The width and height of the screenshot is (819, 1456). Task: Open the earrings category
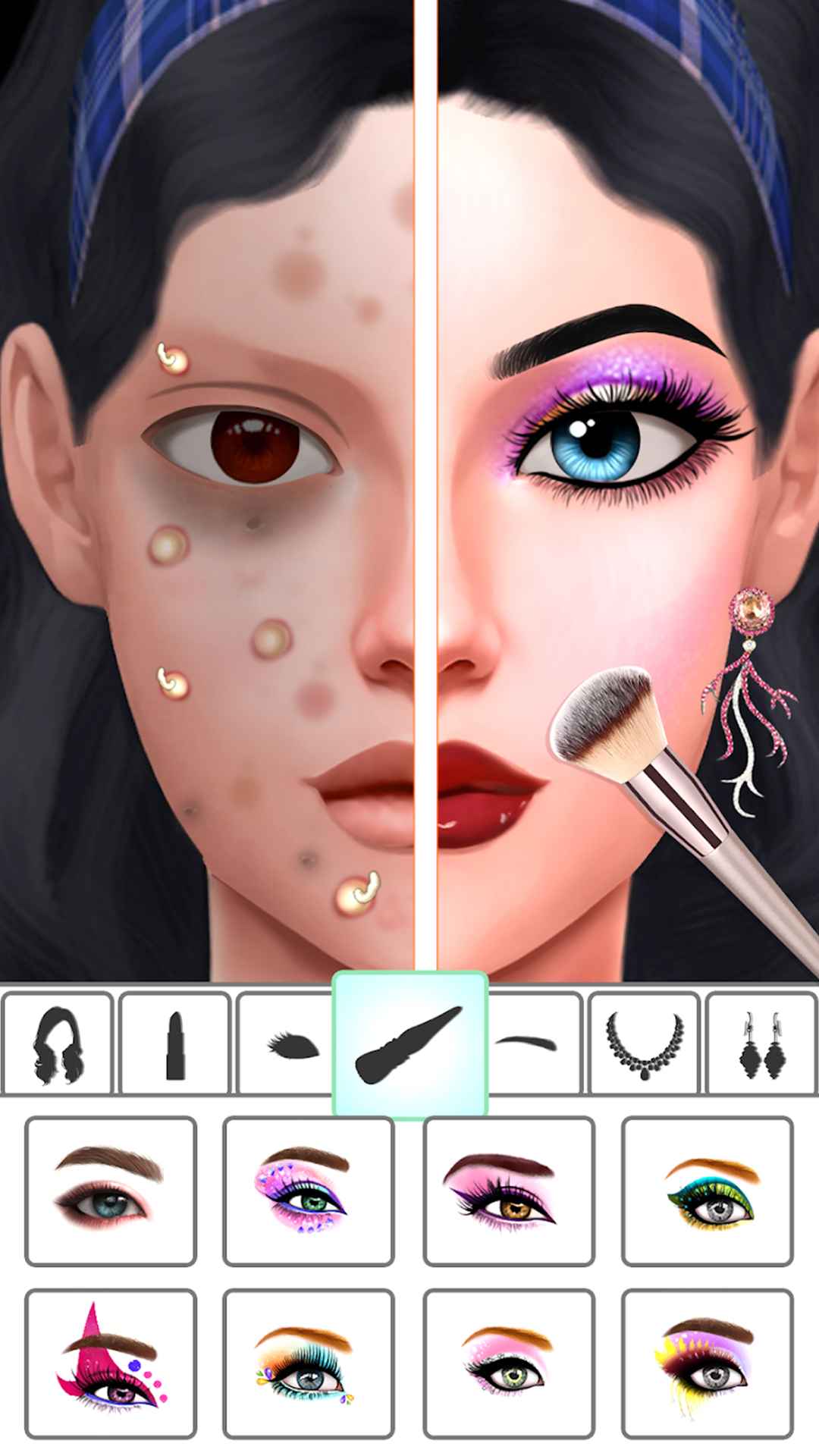pos(762,1043)
